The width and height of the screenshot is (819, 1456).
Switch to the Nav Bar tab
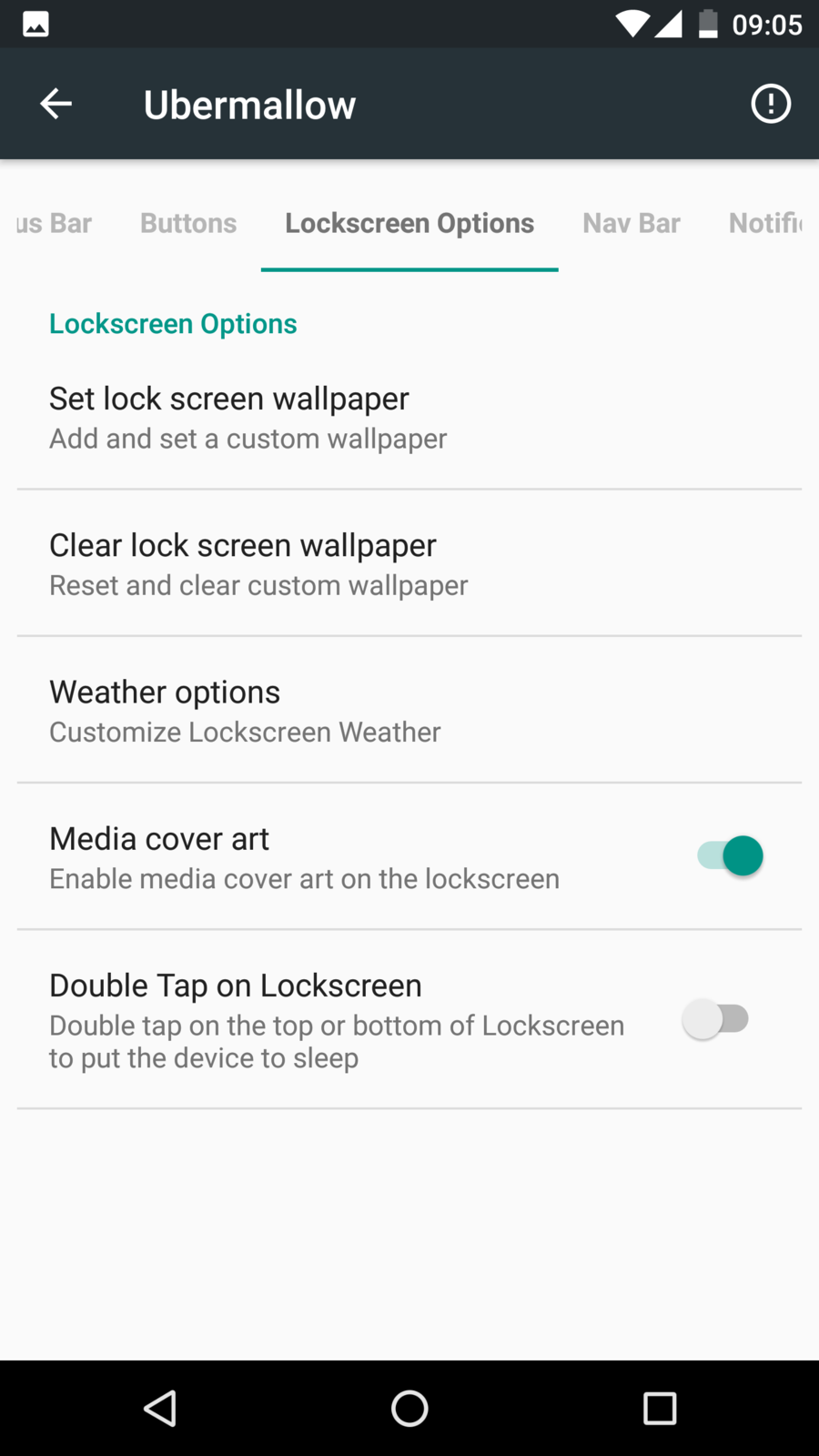click(x=631, y=223)
